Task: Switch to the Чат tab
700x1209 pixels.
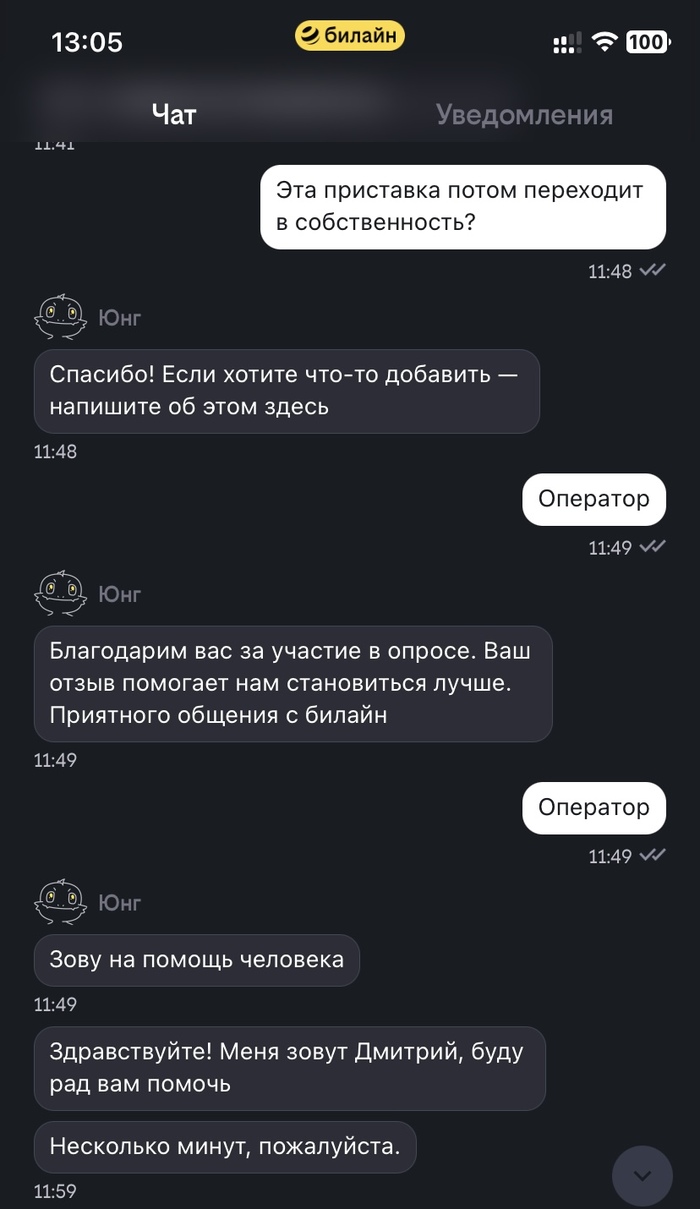Action: [174, 115]
